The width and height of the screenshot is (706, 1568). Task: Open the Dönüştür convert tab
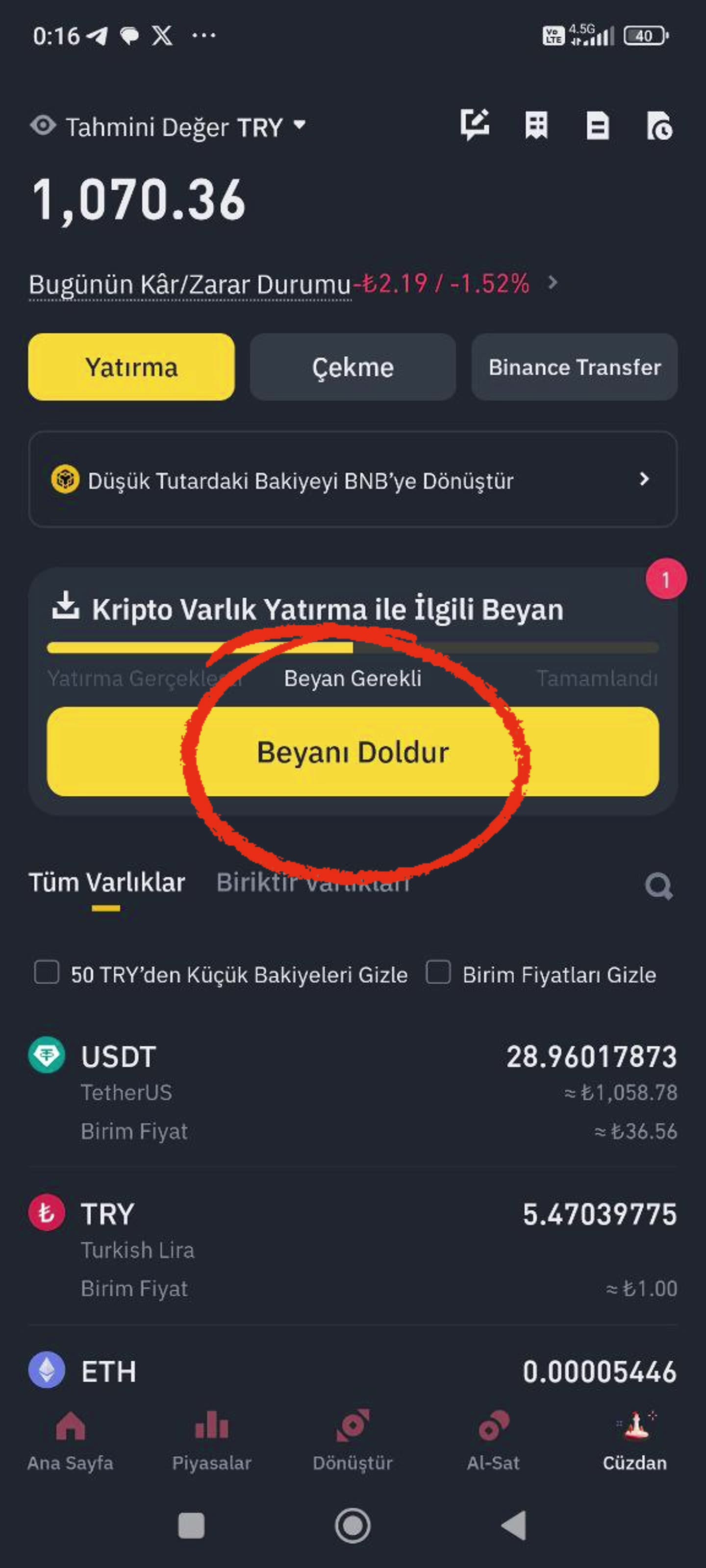click(353, 1440)
